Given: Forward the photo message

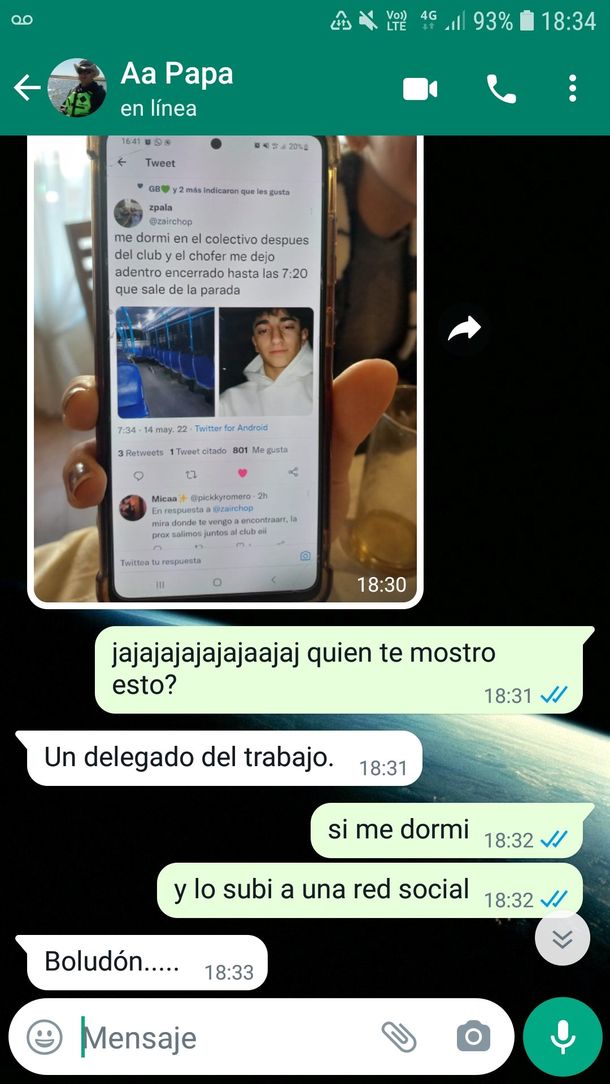Looking at the screenshot, I should [x=465, y=329].
